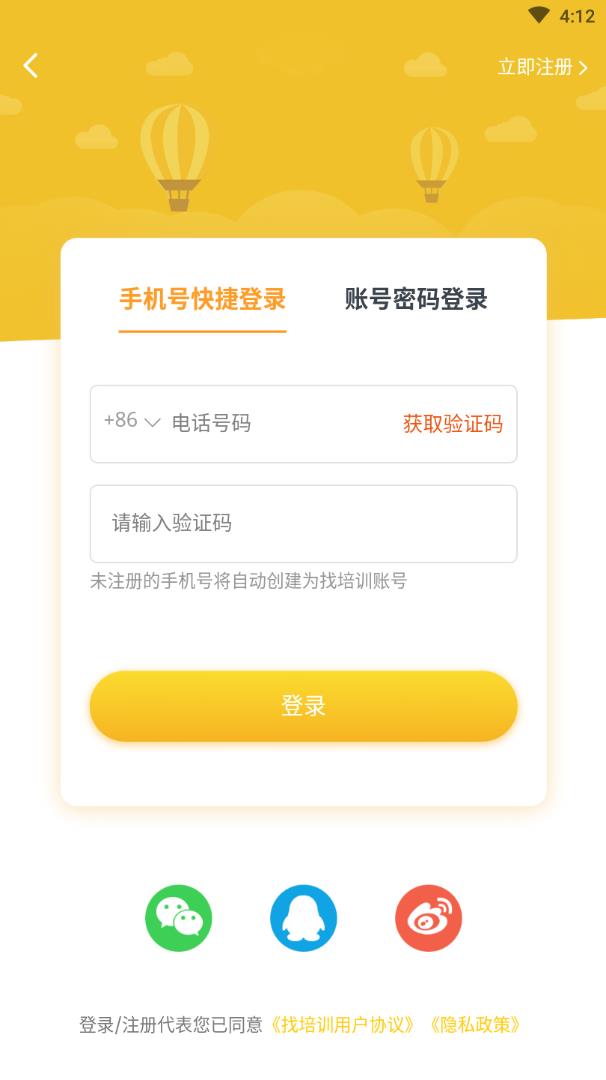The width and height of the screenshot is (606, 1080).
Task: Expand the +86 country code dropdown
Action: [x=132, y=421]
